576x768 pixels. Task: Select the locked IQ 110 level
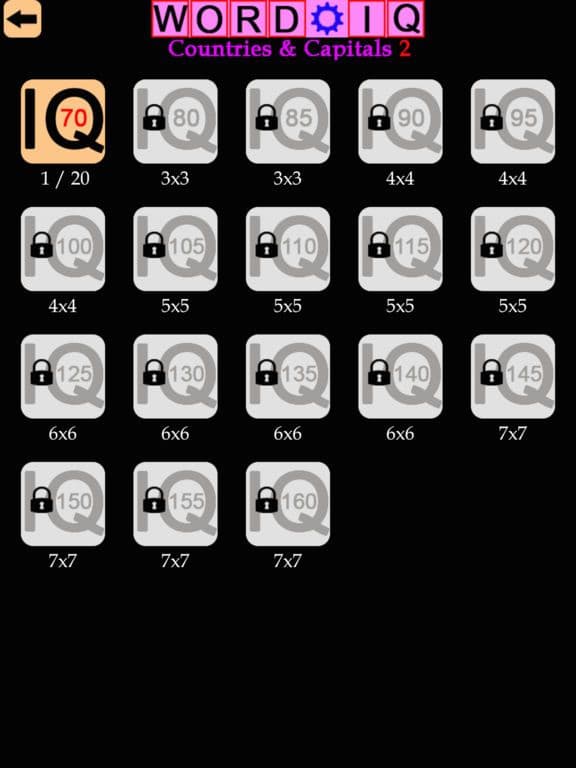[x=288, y=249]
